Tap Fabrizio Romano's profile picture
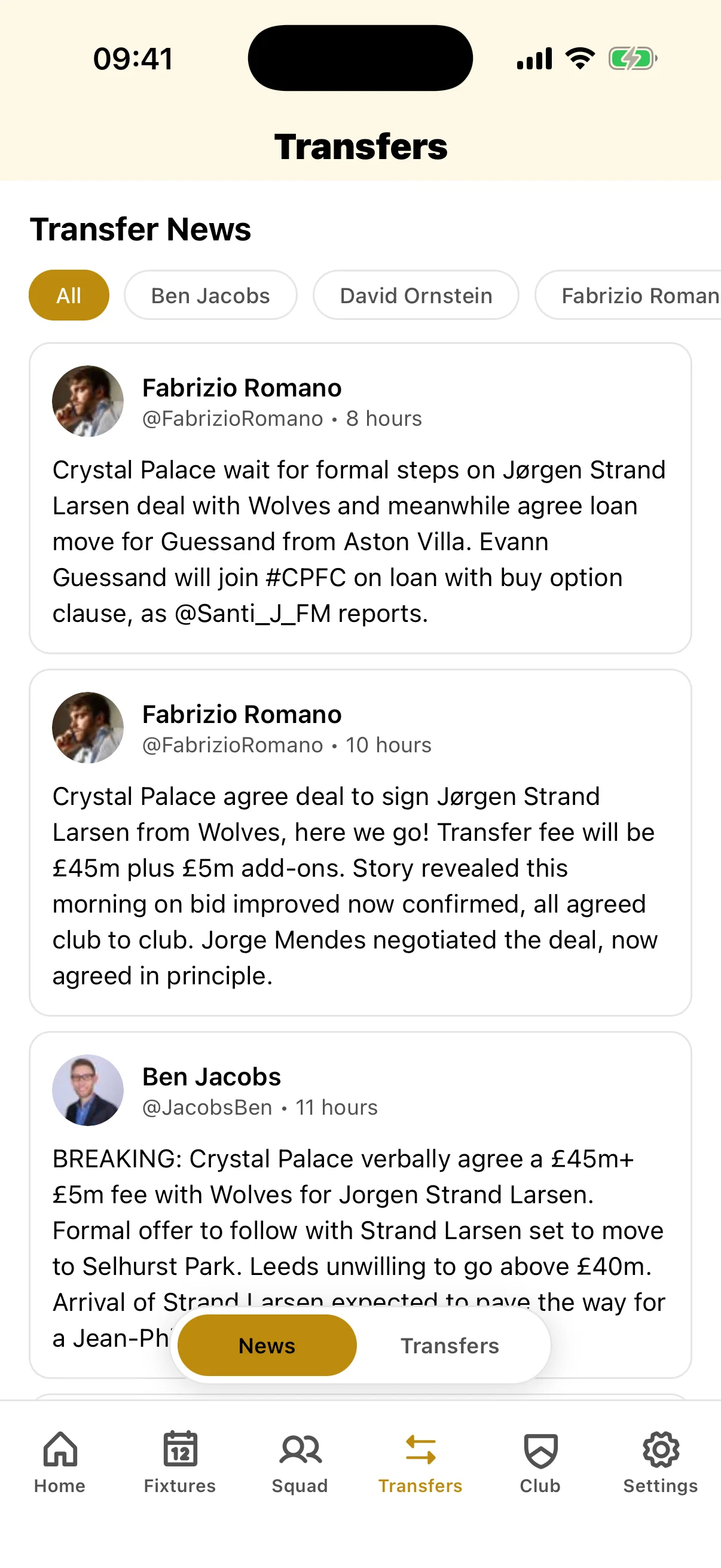Viewport: 721px width, 1568px height. coord(88,401)
